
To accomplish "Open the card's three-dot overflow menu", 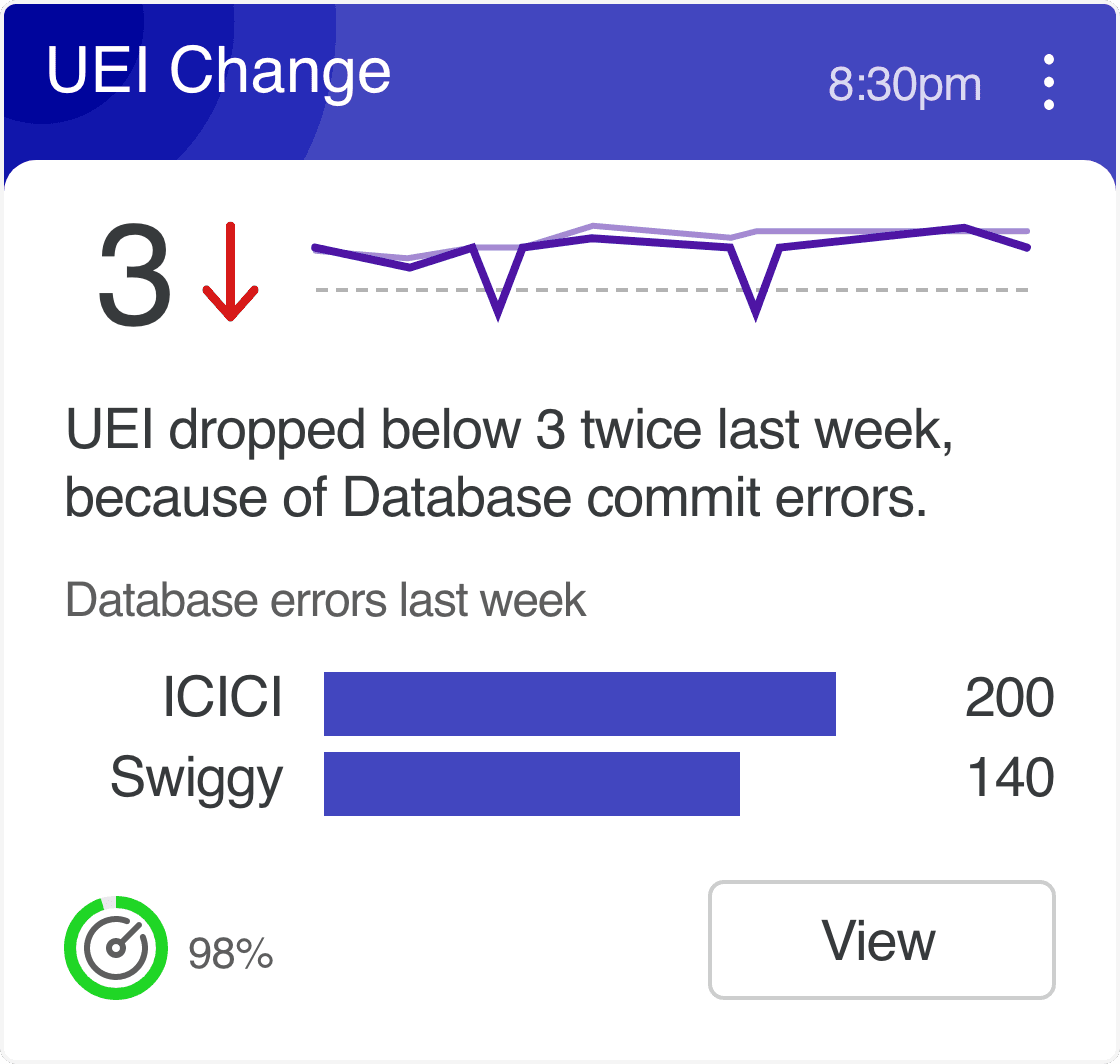I will coord(1048,82).
